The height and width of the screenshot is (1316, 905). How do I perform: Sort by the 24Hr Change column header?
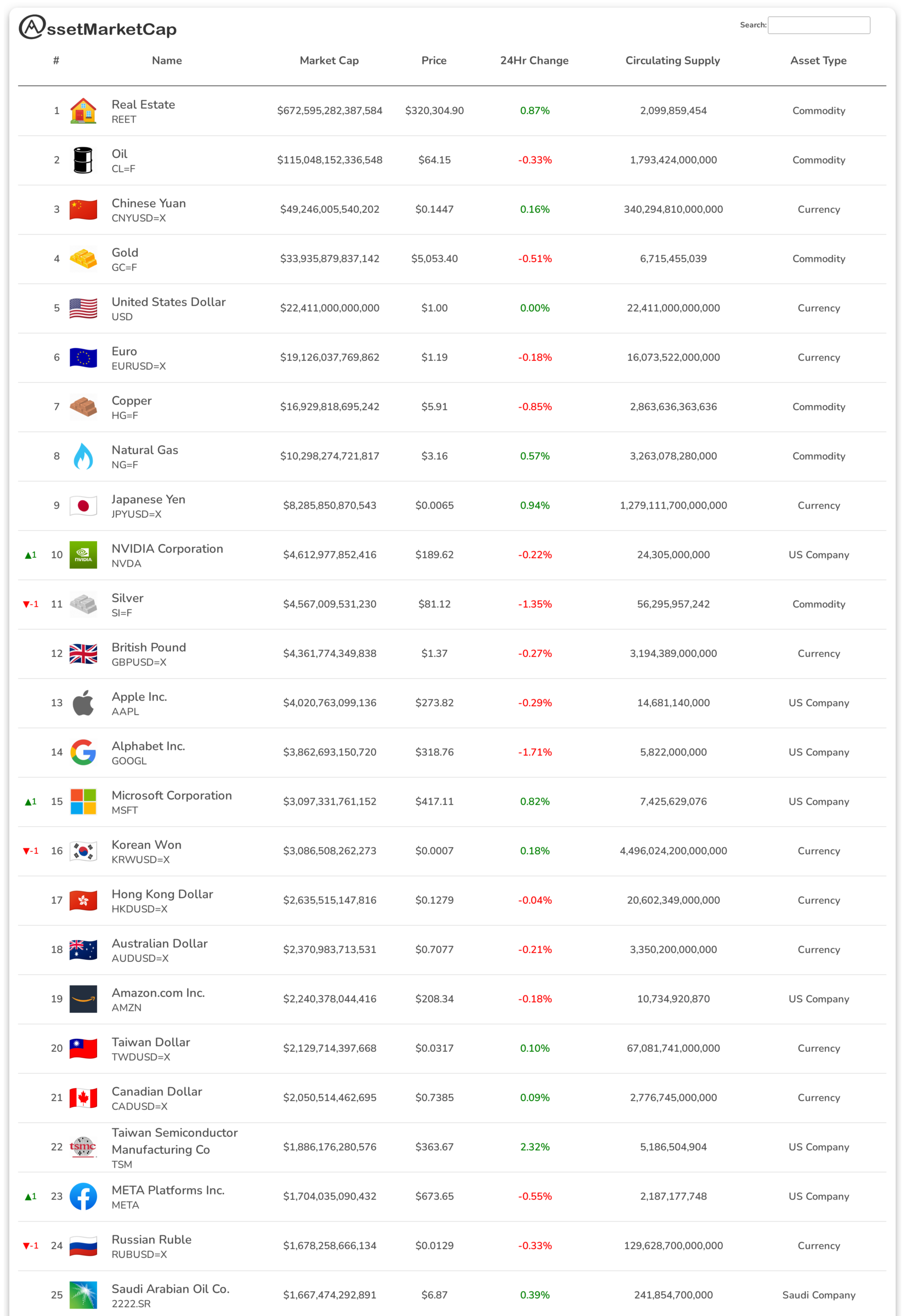point(534,61)
